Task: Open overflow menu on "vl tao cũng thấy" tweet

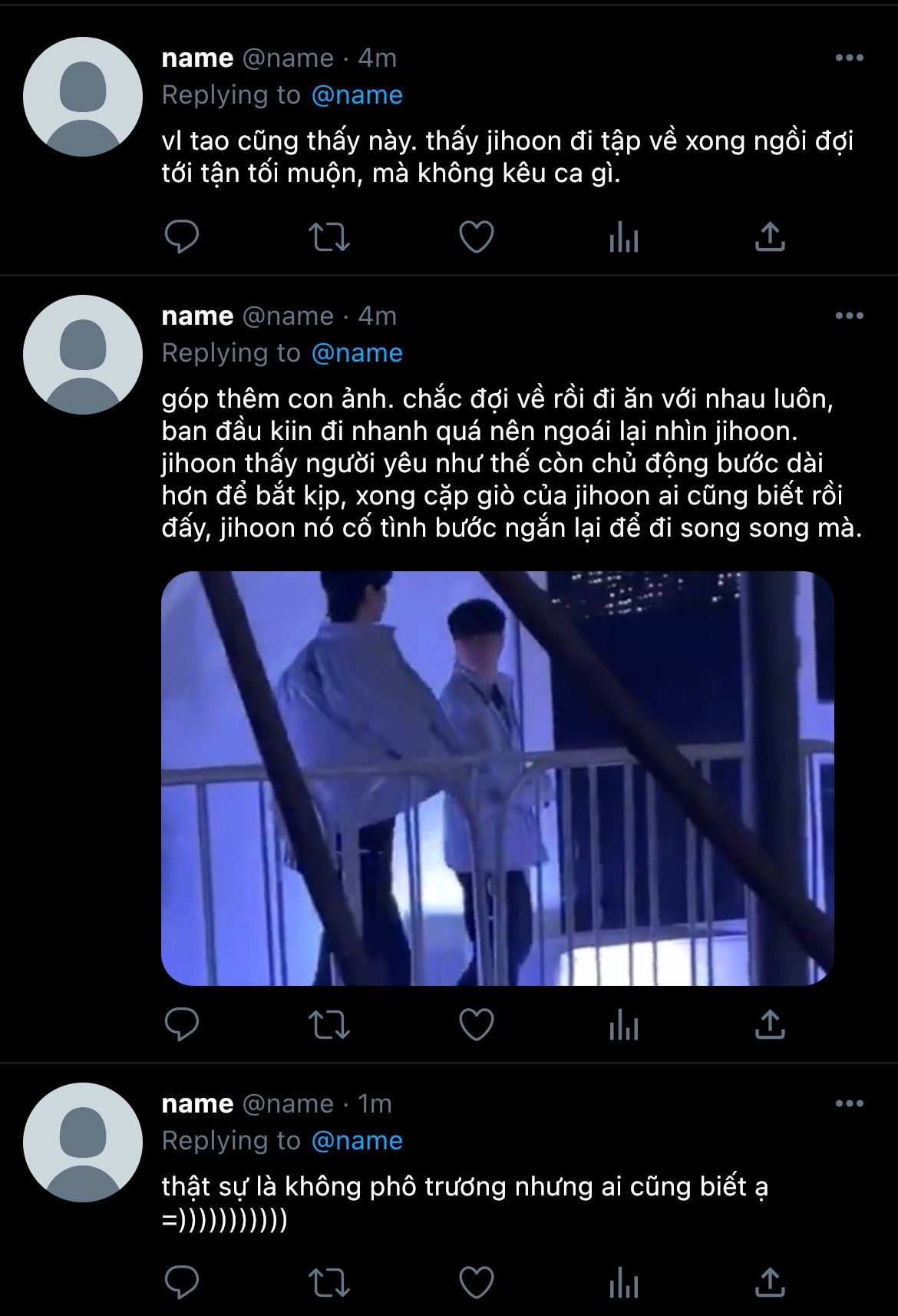Action: coord(849,58)
